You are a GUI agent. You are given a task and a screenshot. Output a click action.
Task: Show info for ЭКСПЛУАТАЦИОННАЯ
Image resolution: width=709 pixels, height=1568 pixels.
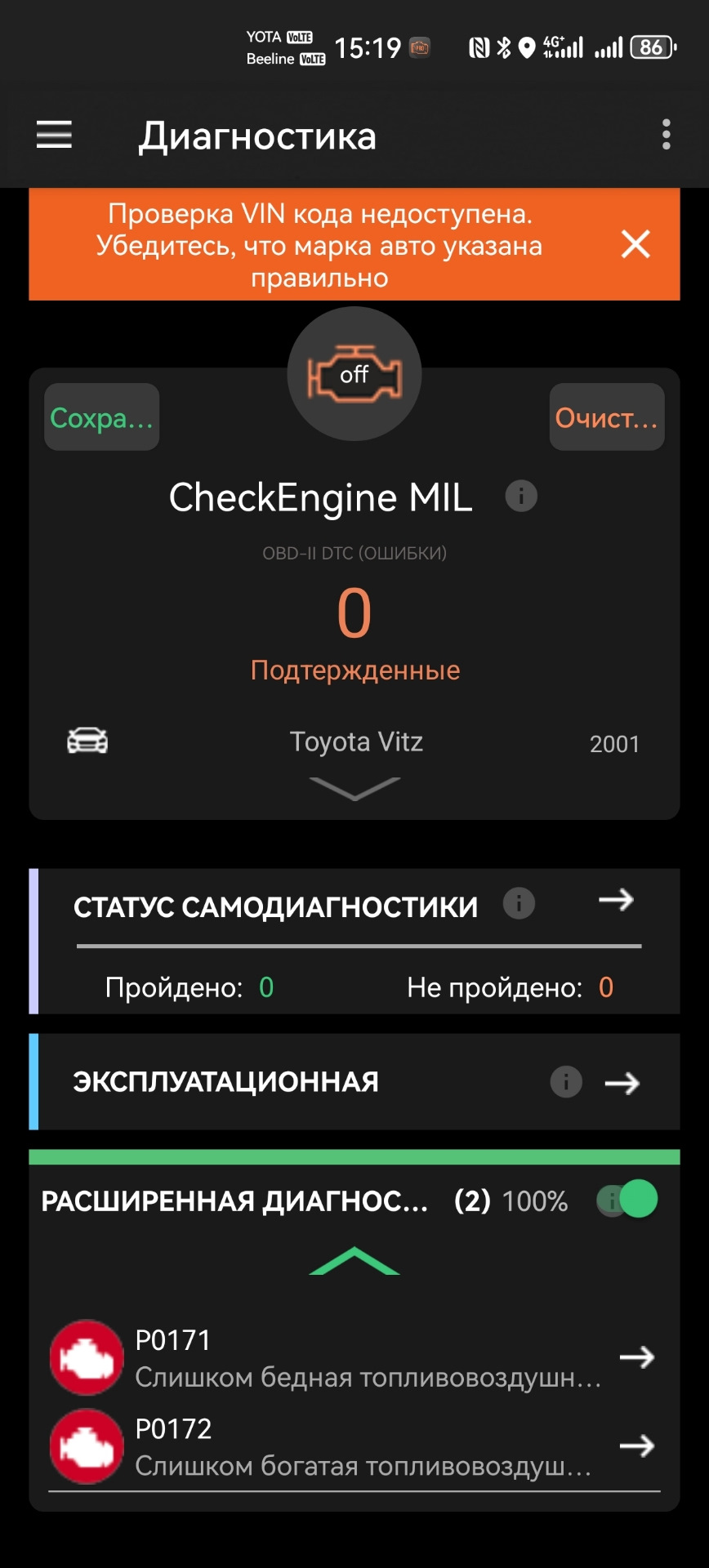(566, 1082)
